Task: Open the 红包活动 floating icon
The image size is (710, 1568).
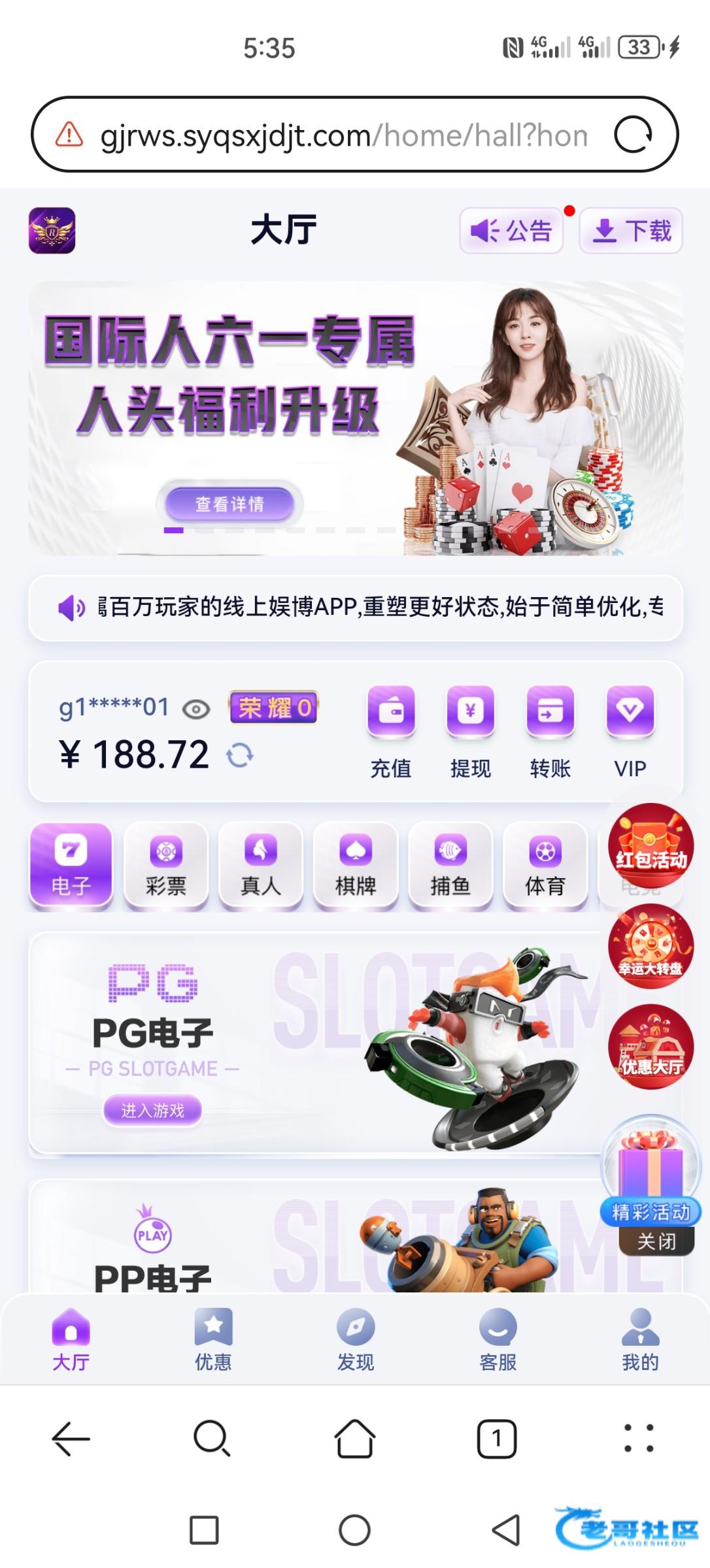Action: click(x=651, y=845)
